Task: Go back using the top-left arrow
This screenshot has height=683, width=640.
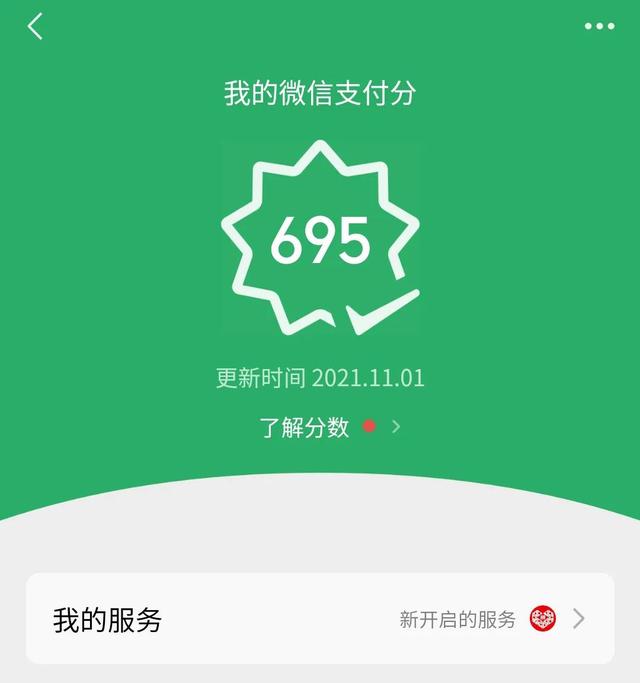Action: tap(36, 27)
